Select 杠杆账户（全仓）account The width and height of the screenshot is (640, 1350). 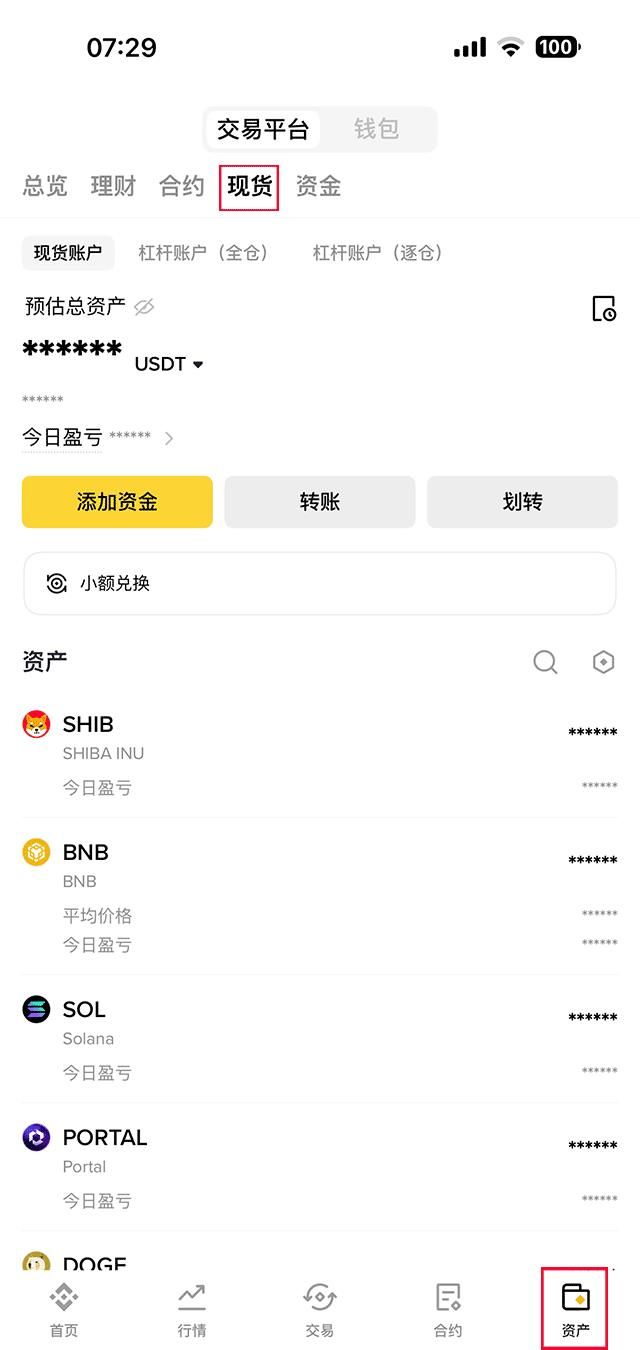pos(203,253)
